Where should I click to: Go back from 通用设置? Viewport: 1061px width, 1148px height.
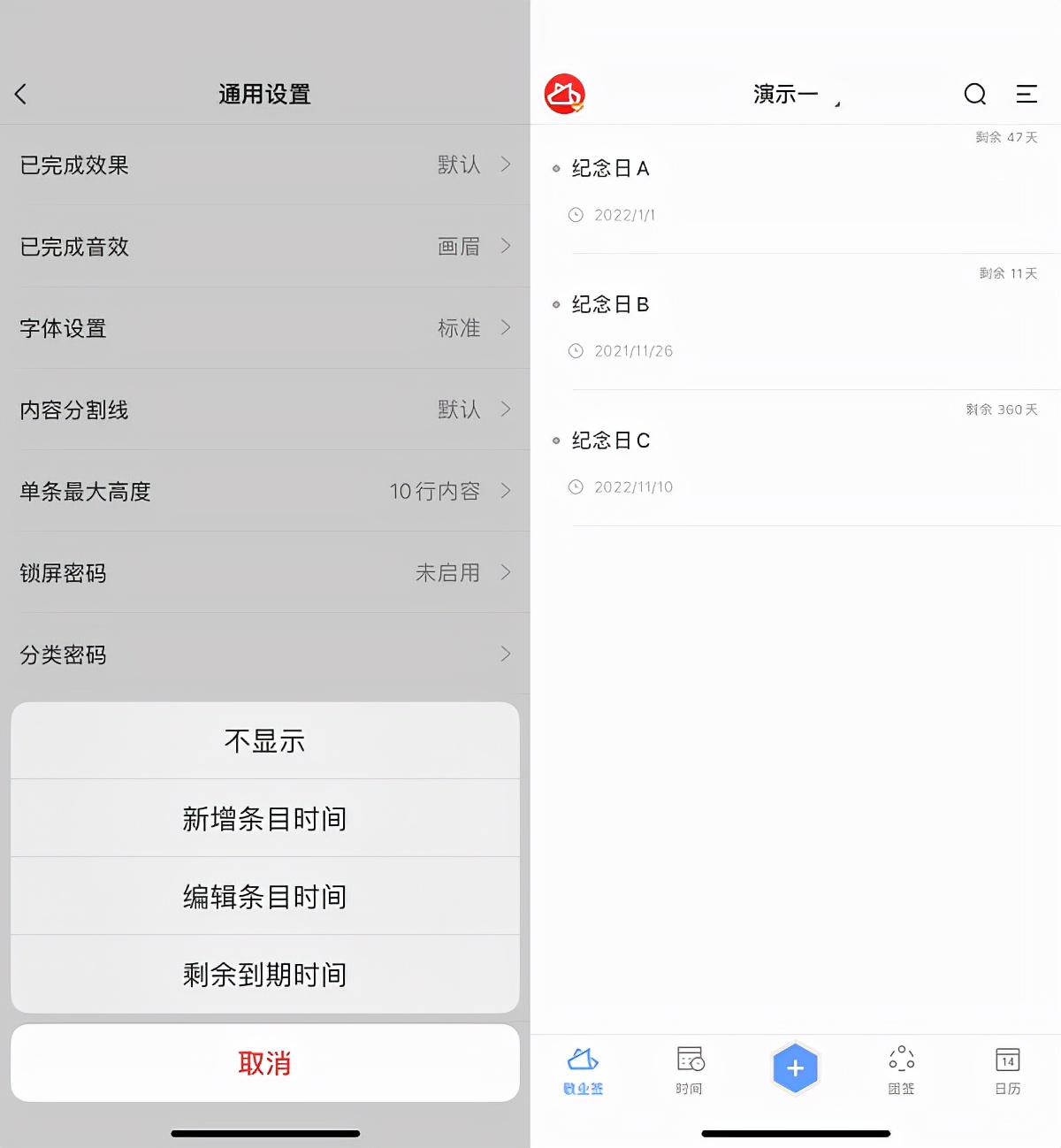21,94
